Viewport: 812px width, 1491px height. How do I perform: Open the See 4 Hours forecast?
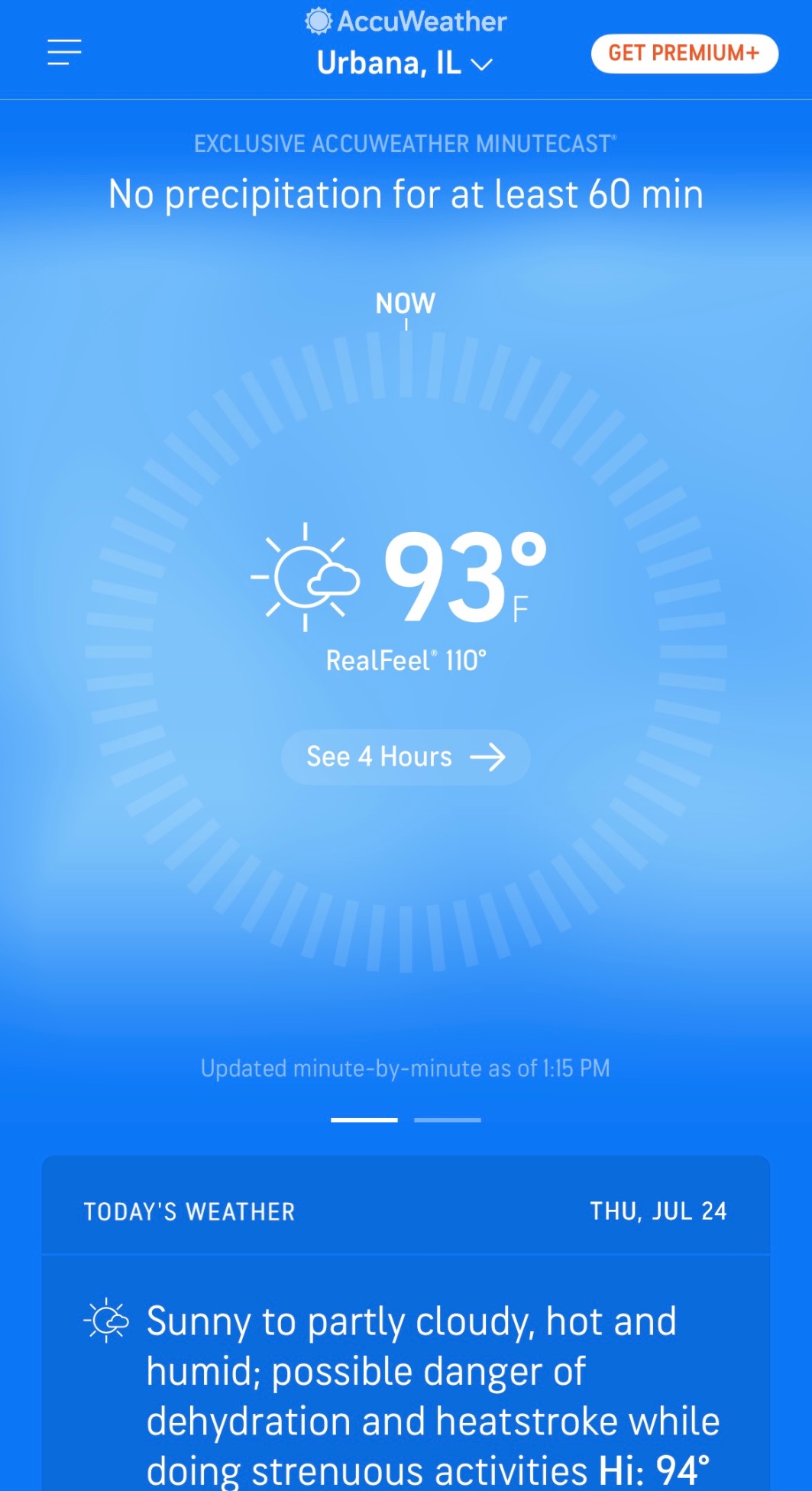[406, 757]
